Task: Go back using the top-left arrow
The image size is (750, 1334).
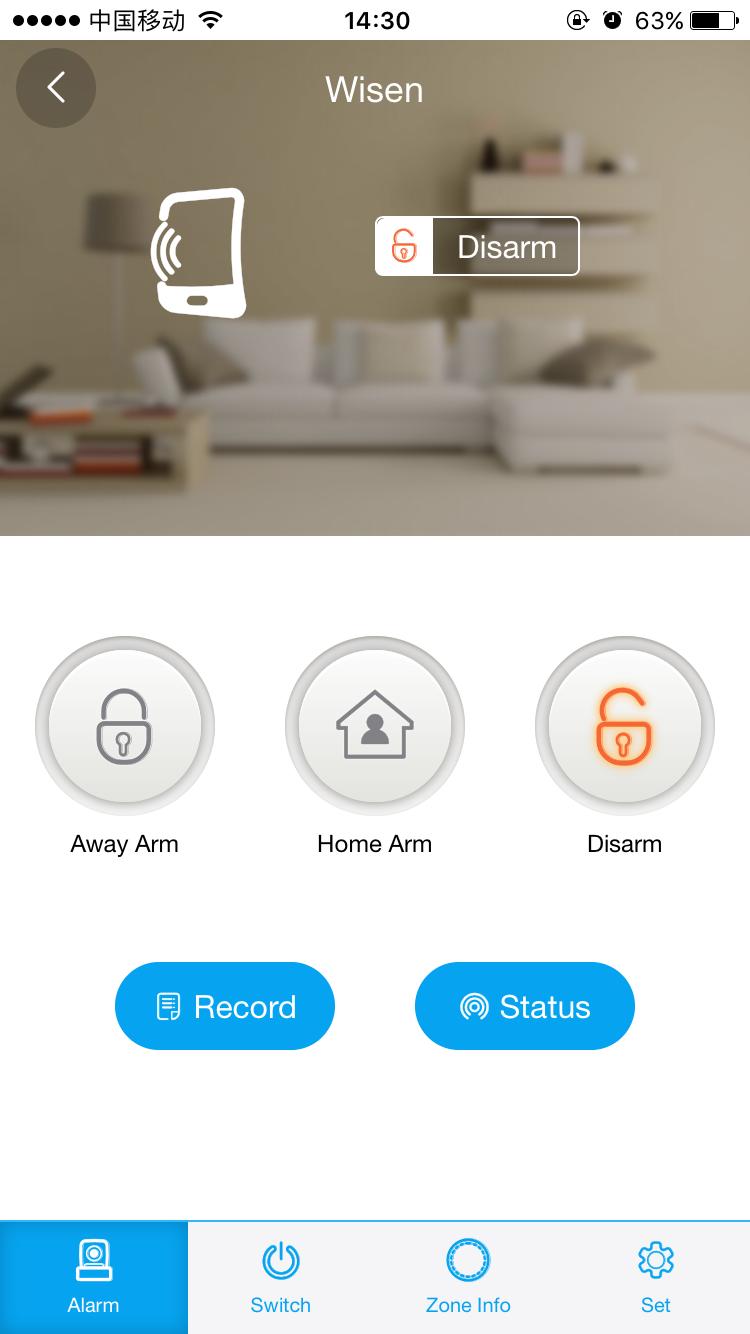Action: point(56,88)
